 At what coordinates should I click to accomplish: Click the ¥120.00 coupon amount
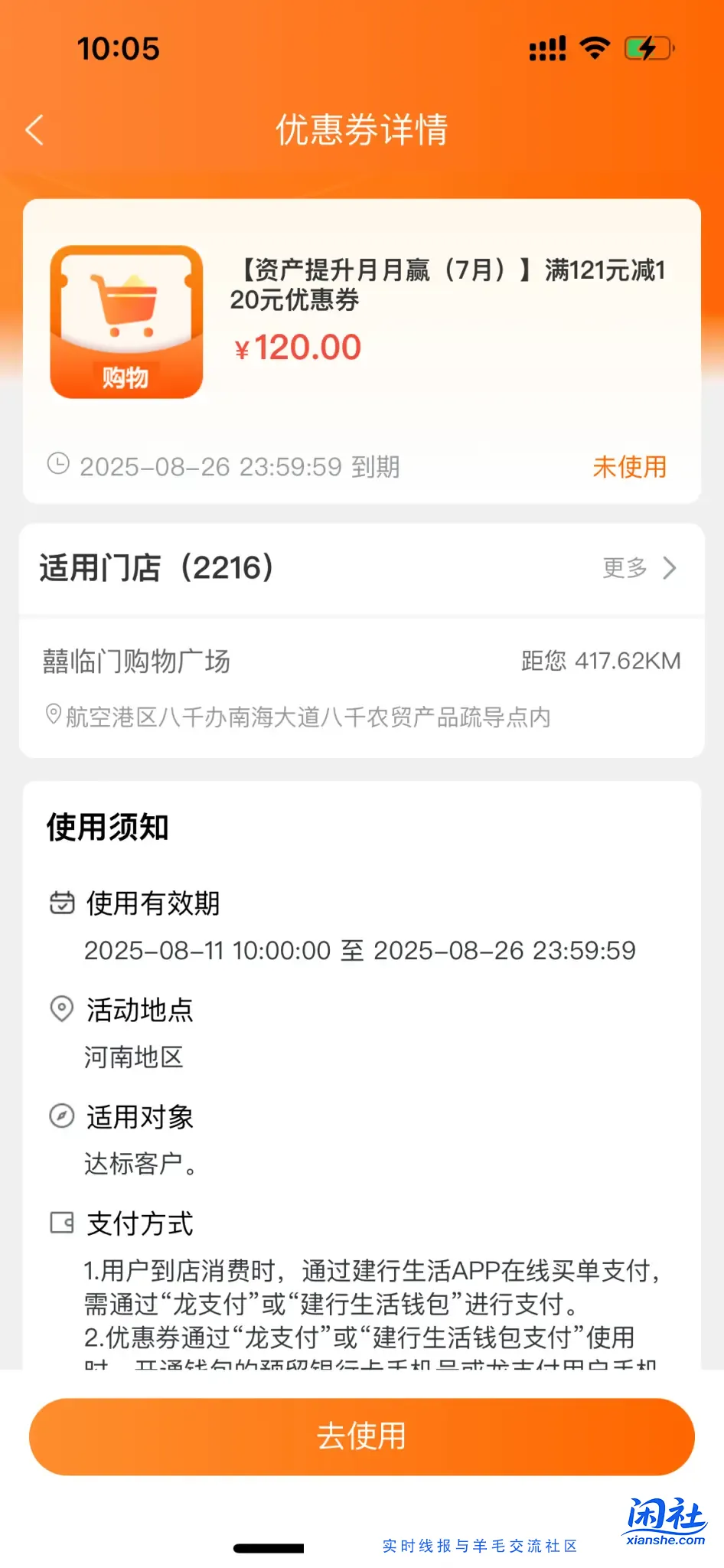[297, 347]
